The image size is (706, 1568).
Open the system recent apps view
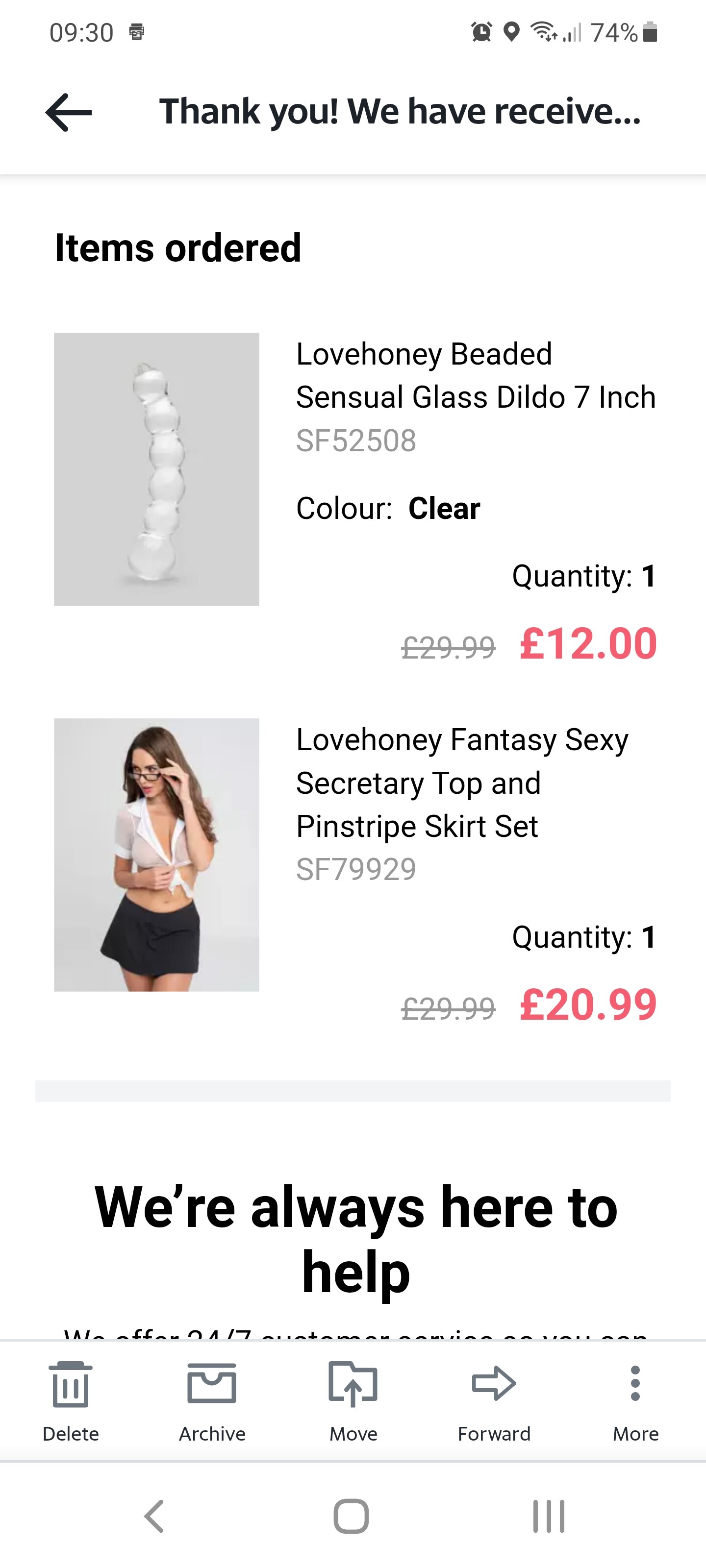click(548, 1516)
